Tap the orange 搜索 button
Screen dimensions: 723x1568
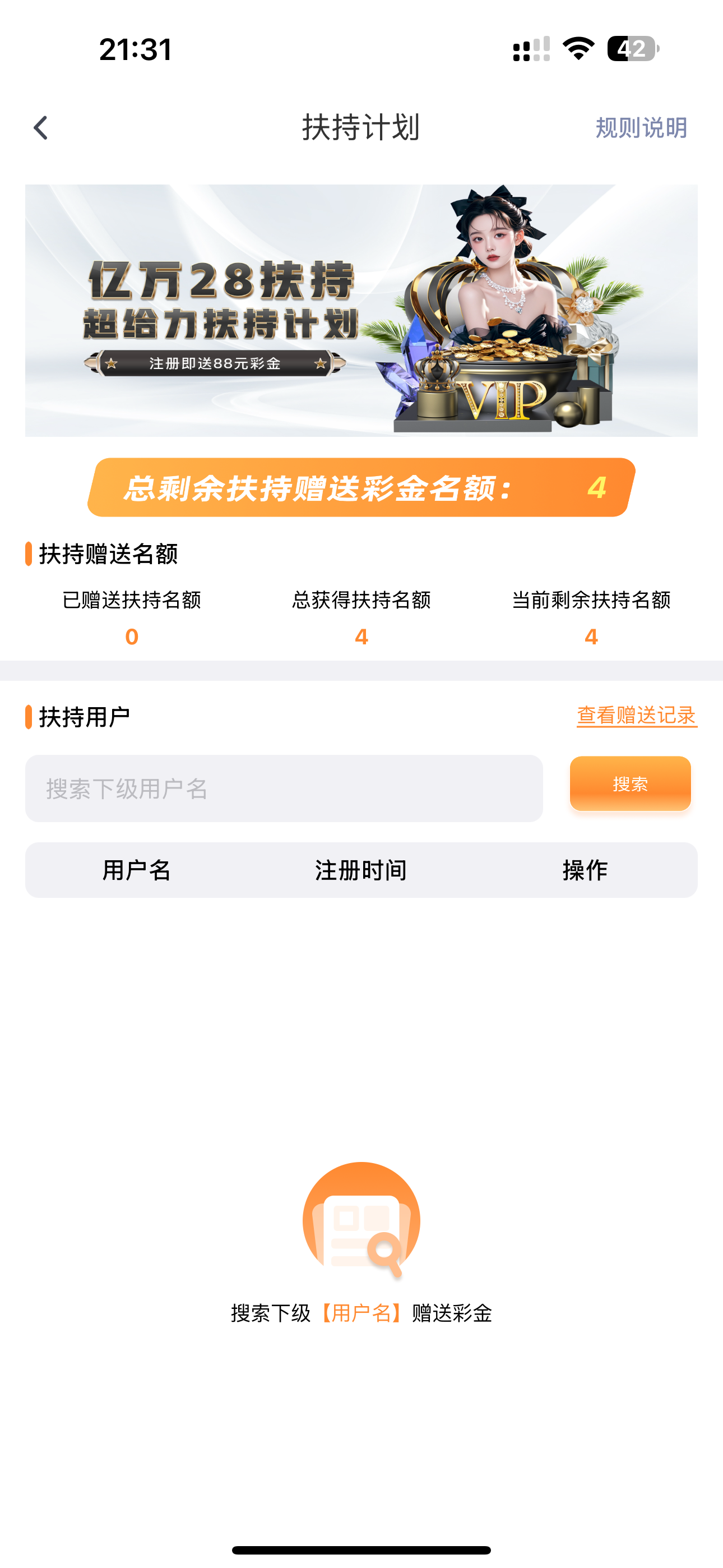[x=630, y=783]
